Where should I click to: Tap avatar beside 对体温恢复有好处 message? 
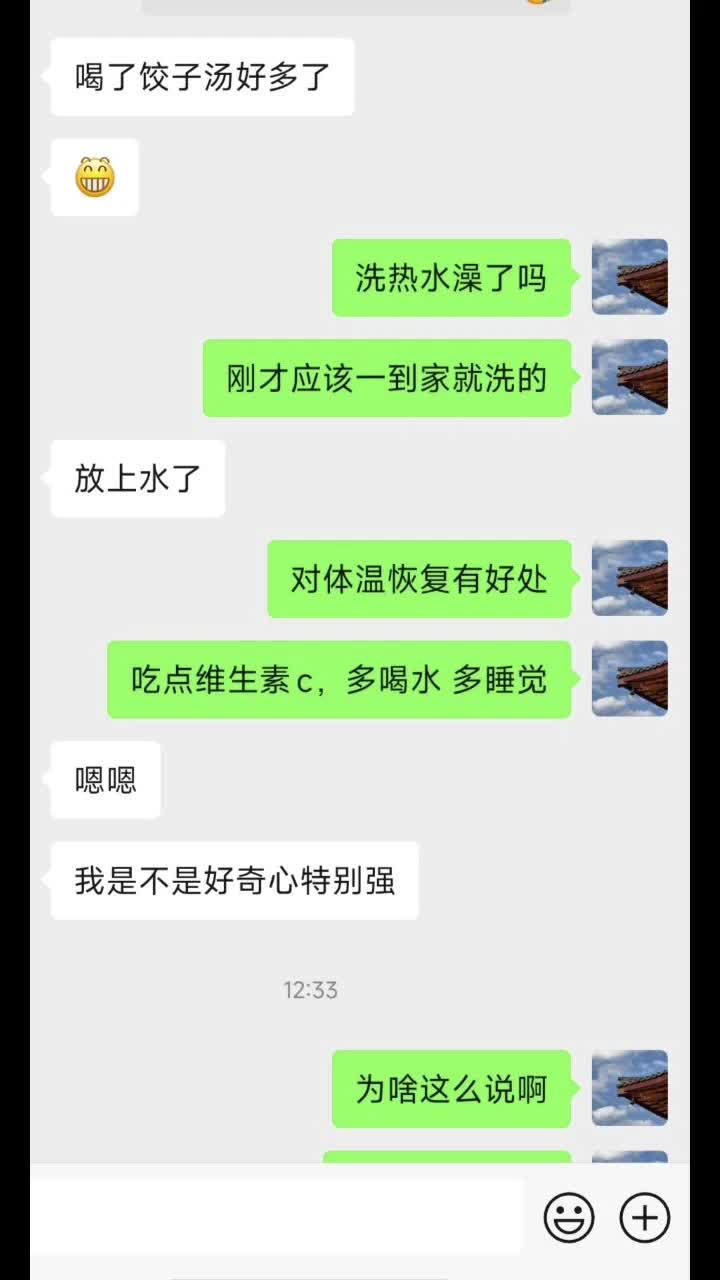click(x=629, y=578)
